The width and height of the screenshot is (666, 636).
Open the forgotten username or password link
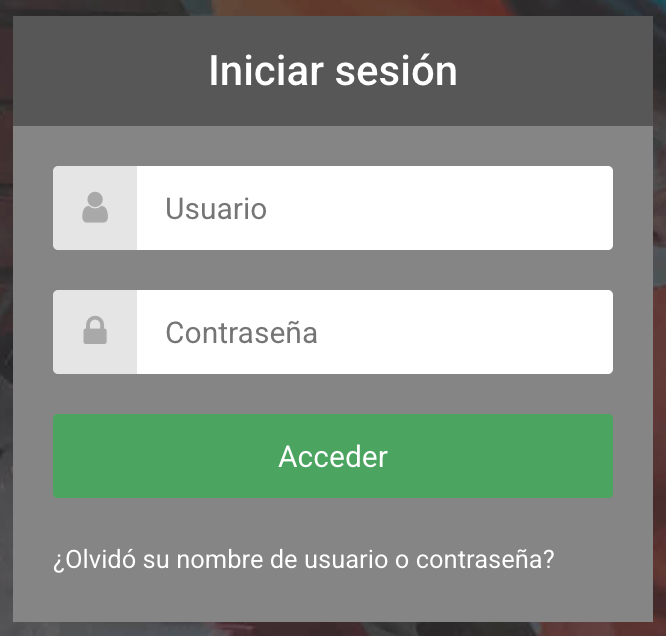coord(304,559)
